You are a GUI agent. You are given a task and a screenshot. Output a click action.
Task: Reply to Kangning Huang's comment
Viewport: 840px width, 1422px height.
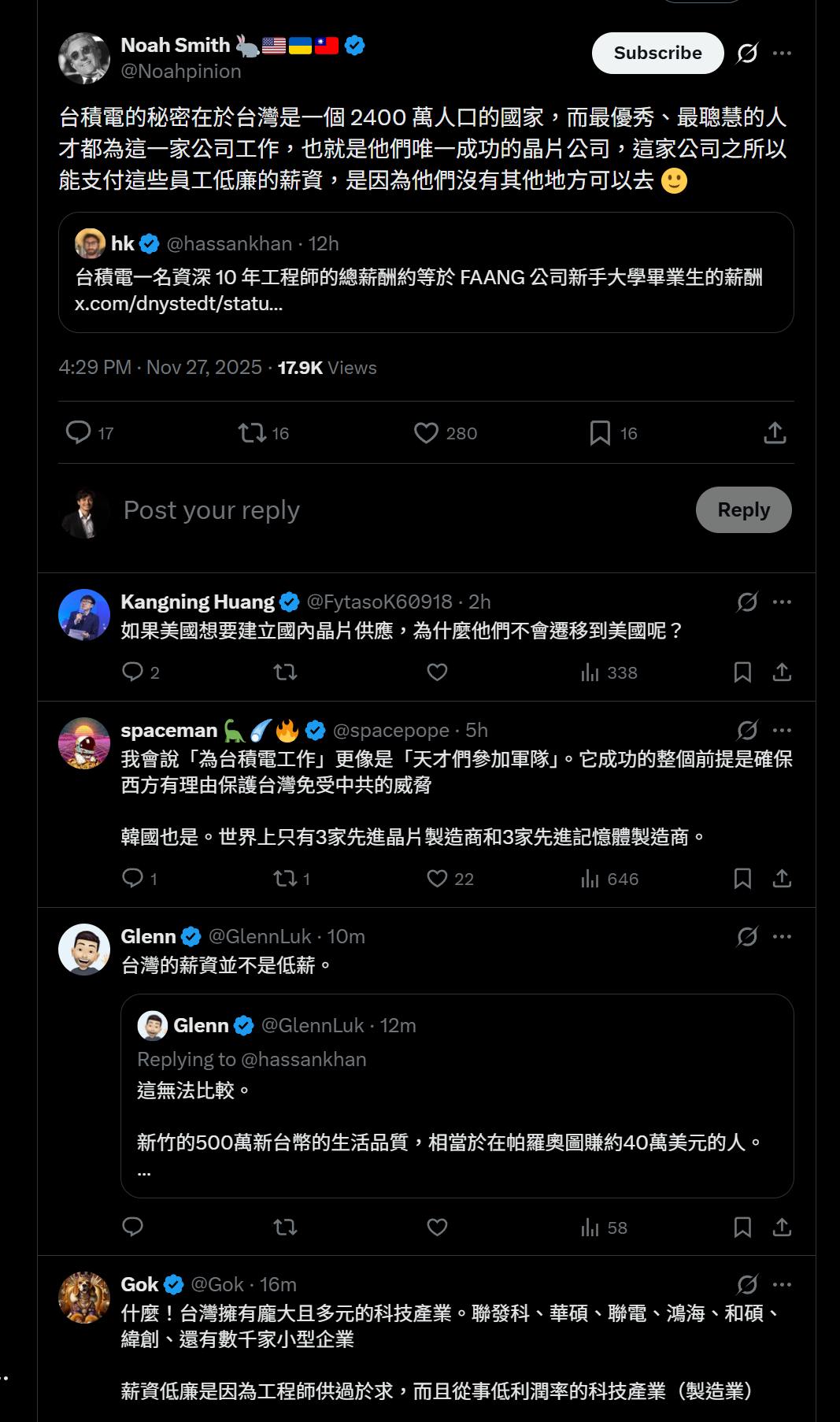pos(132,672)
